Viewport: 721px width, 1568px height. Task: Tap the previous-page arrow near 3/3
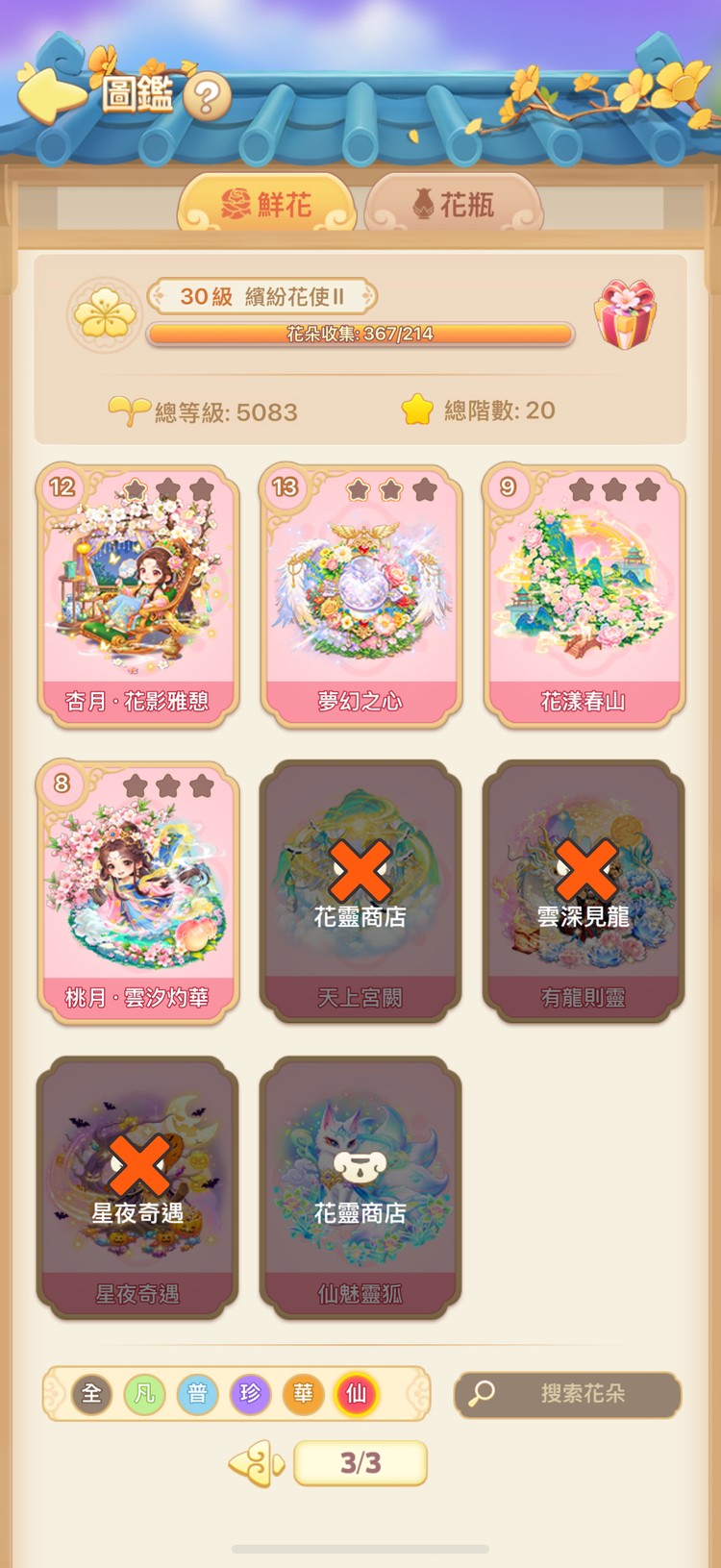click(255, 1463)
